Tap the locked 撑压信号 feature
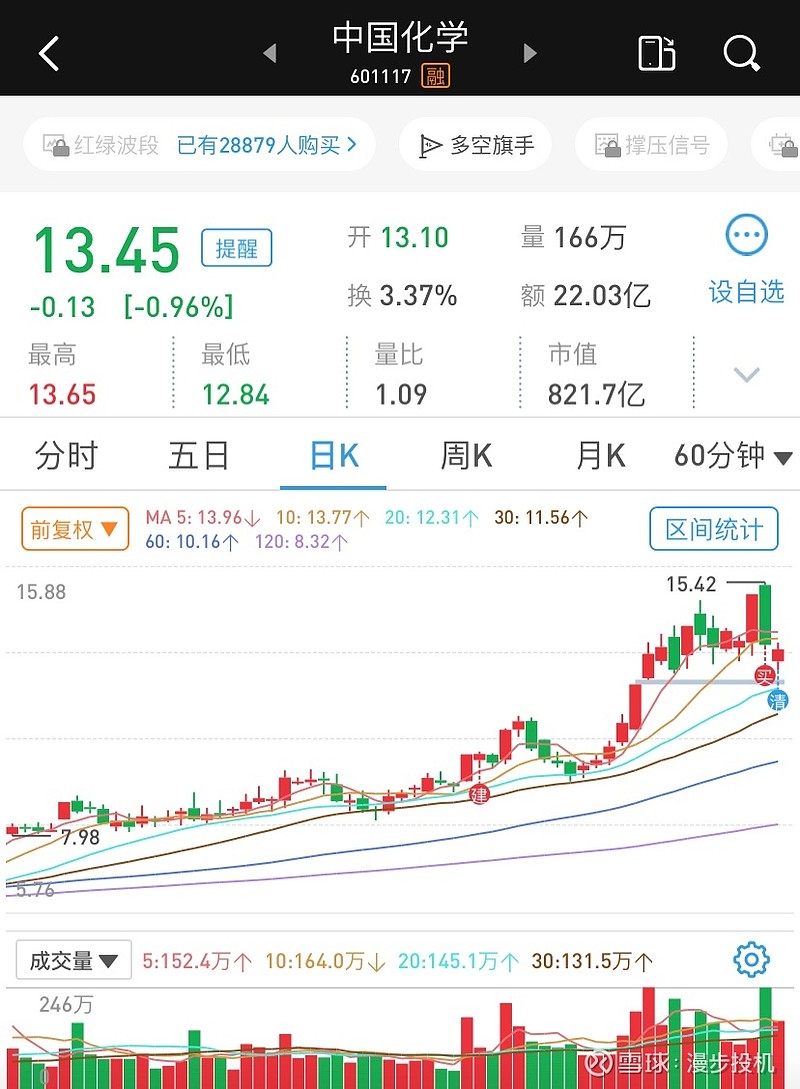The height and width of the screenshot is (1089, 800). point(650,144)
